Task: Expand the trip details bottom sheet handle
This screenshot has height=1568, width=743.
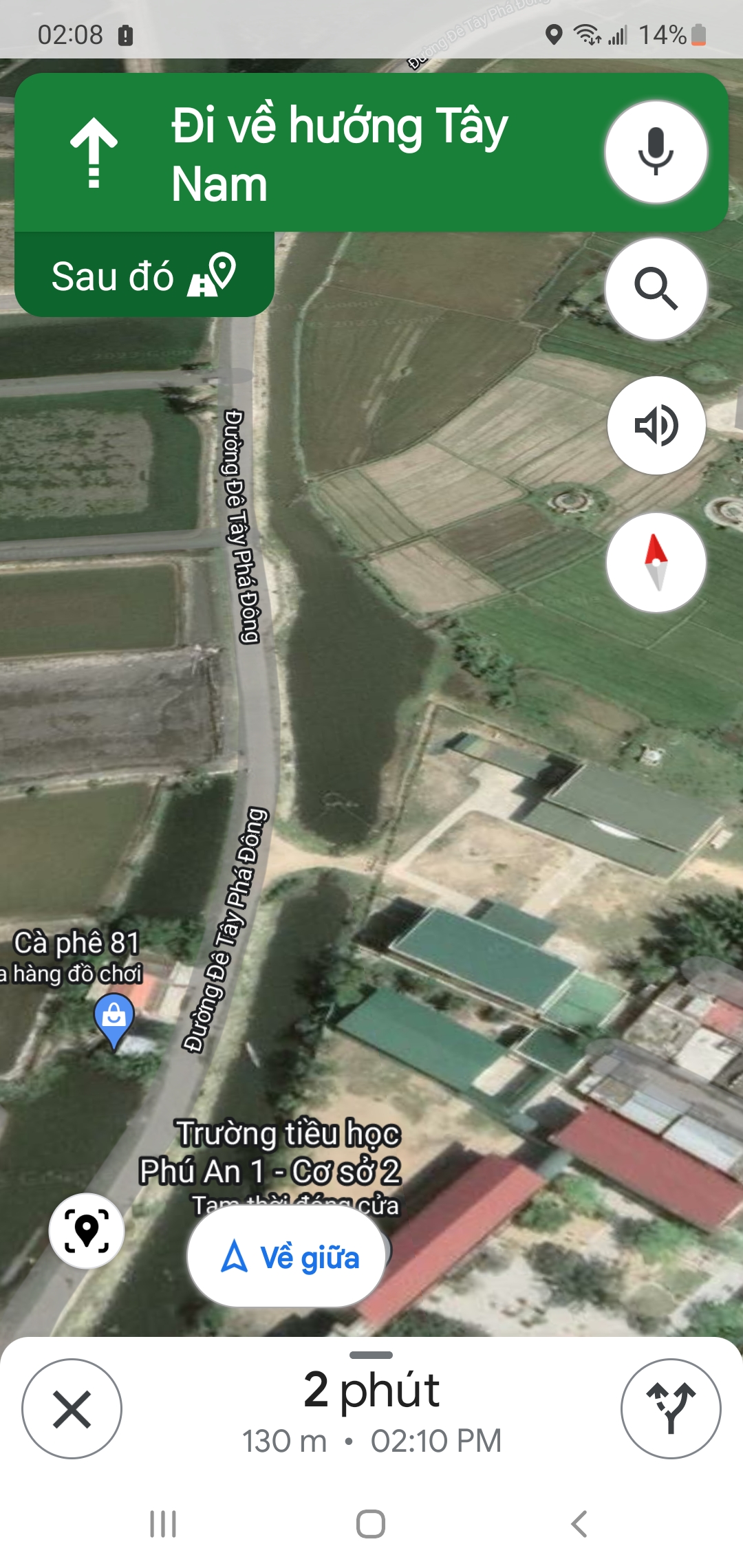Action: pyautogui.click(x=371, y=1355)
